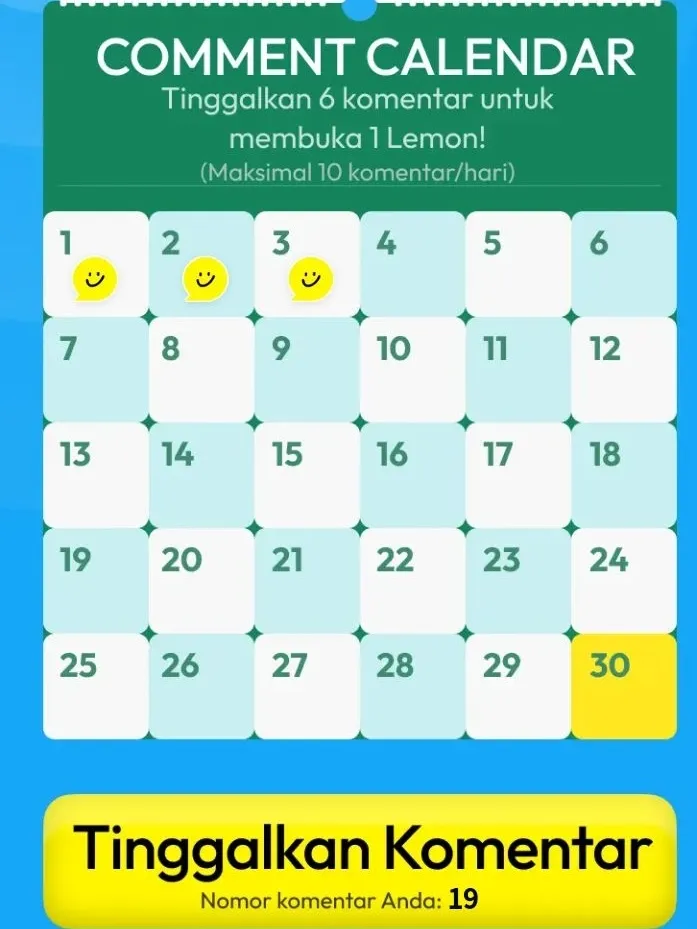
Task: Select day 30 on the comment calendar
Action: [623, 685]
